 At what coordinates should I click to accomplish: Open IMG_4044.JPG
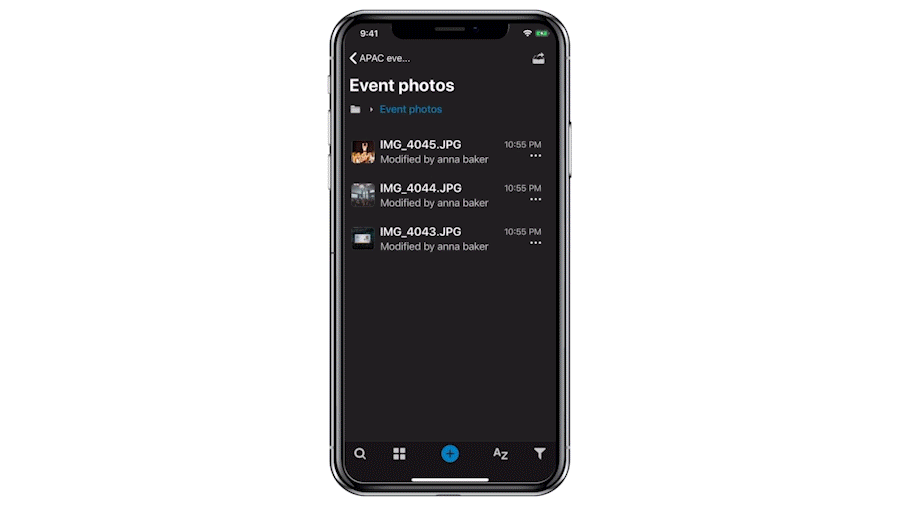(x=420, y=188)
